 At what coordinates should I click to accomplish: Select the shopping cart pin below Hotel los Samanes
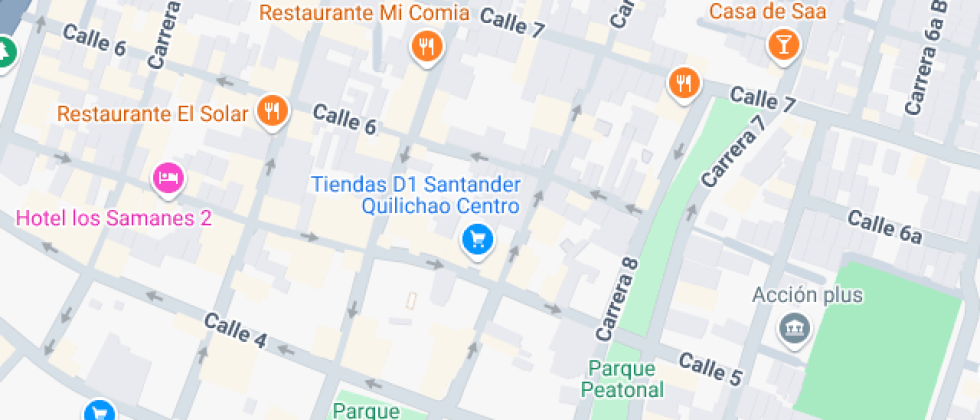(x=100, y=411)
